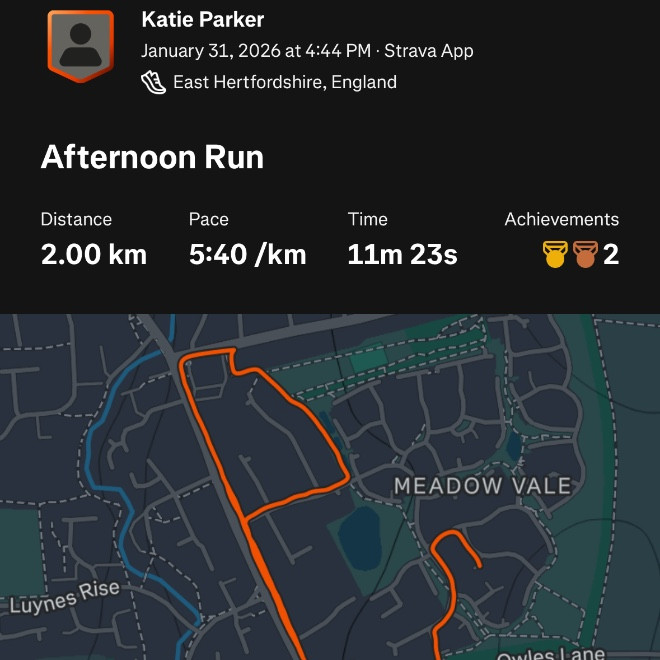Open the Afternoon Run activity details
This screenshot has height=660, width=660.
[x=152, y=158]
